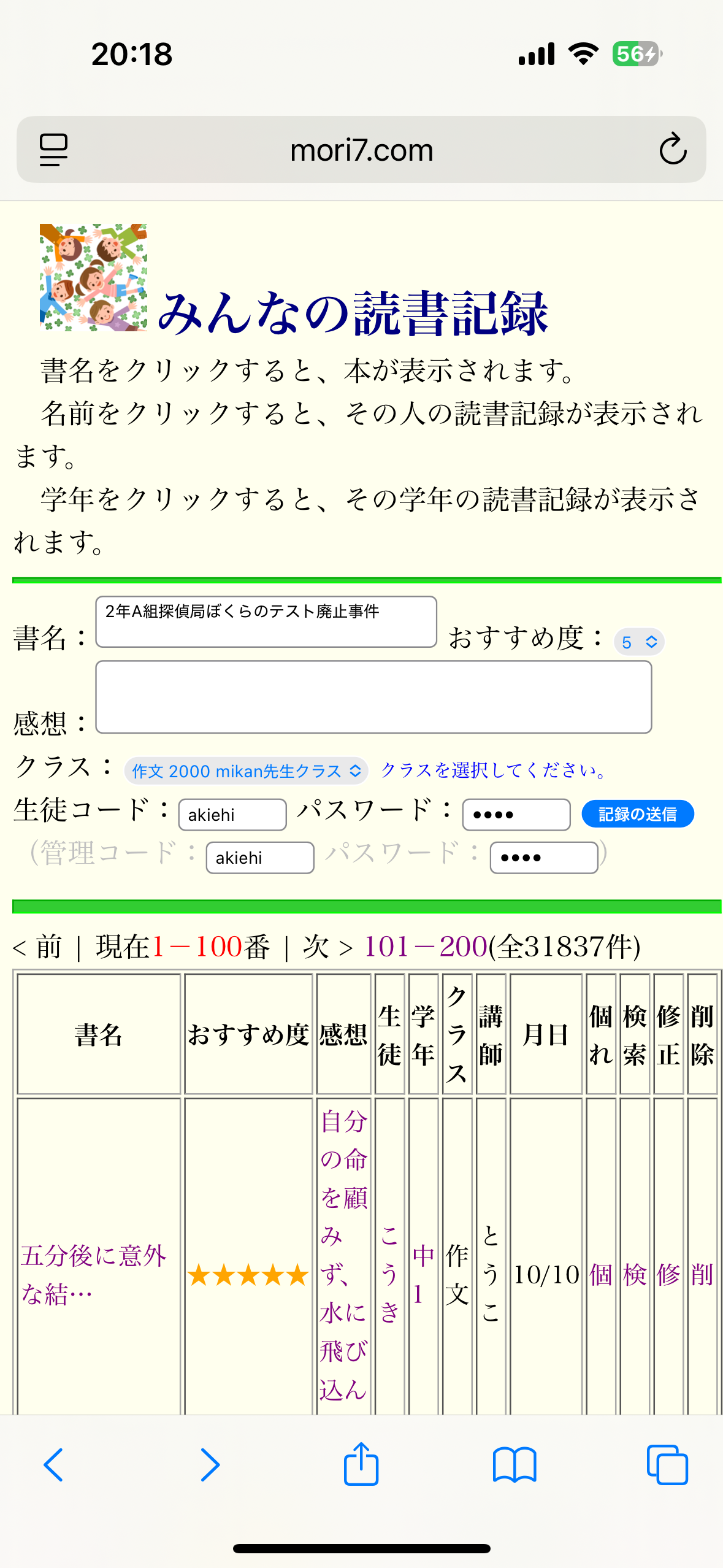Focus the 感想 impressions text box
Image resolution: width=723 pixels, height=1568 pixels.
tap(373, 697)
